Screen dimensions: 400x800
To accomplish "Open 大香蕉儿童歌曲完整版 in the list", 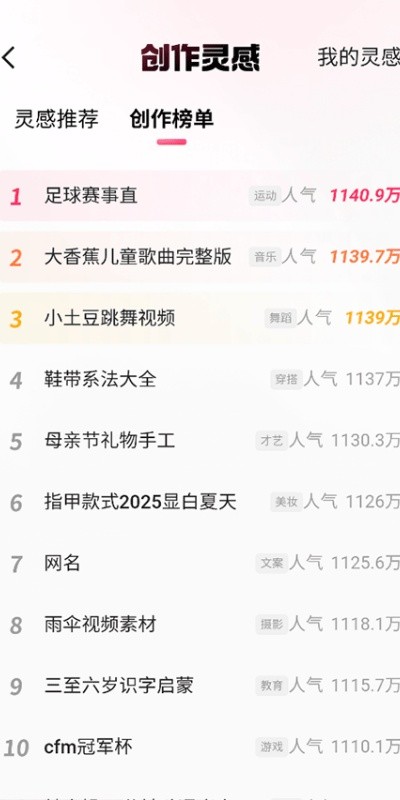I will coord(200,257).
